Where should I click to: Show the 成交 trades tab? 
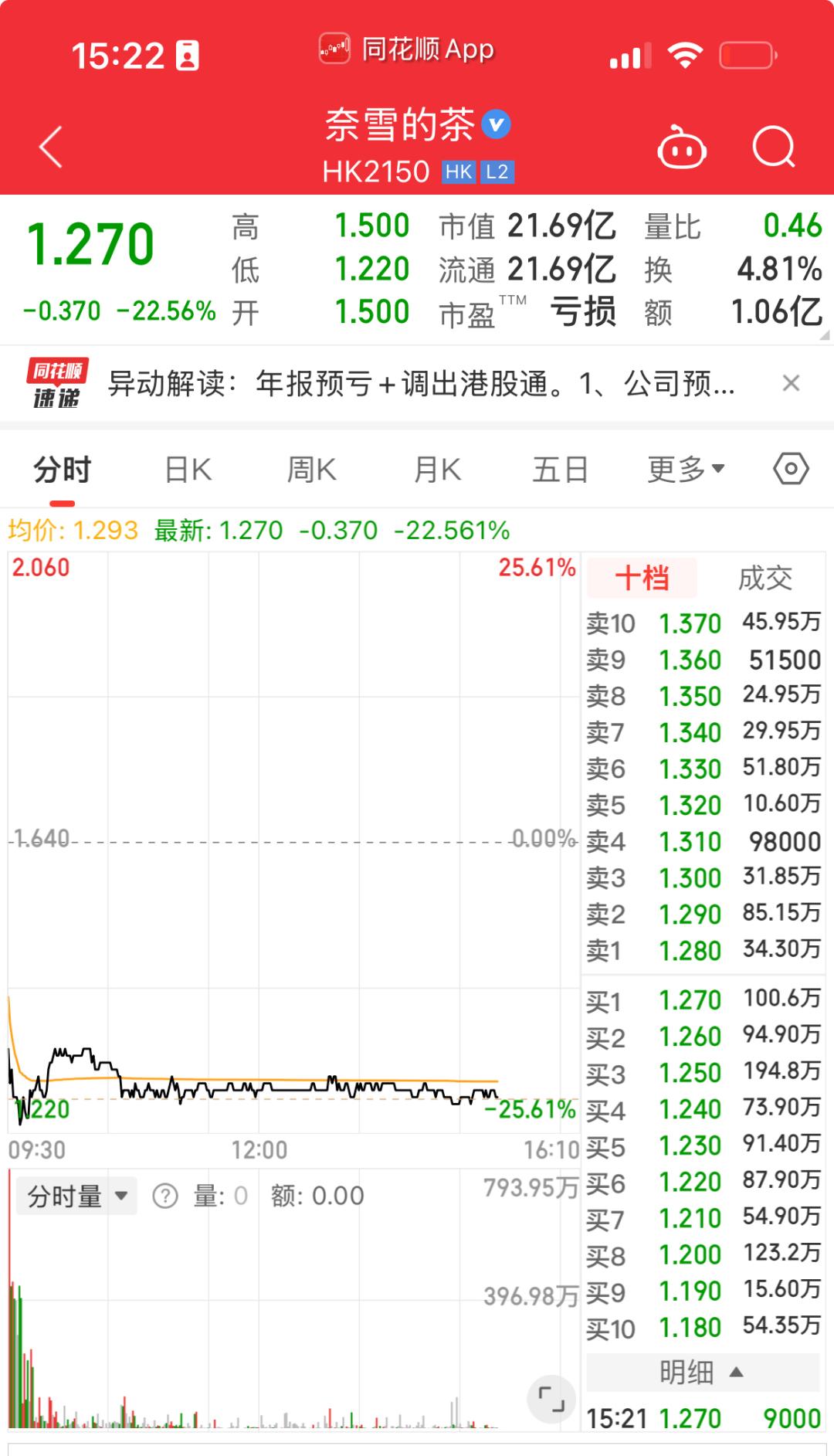click(x=764, y=578)
